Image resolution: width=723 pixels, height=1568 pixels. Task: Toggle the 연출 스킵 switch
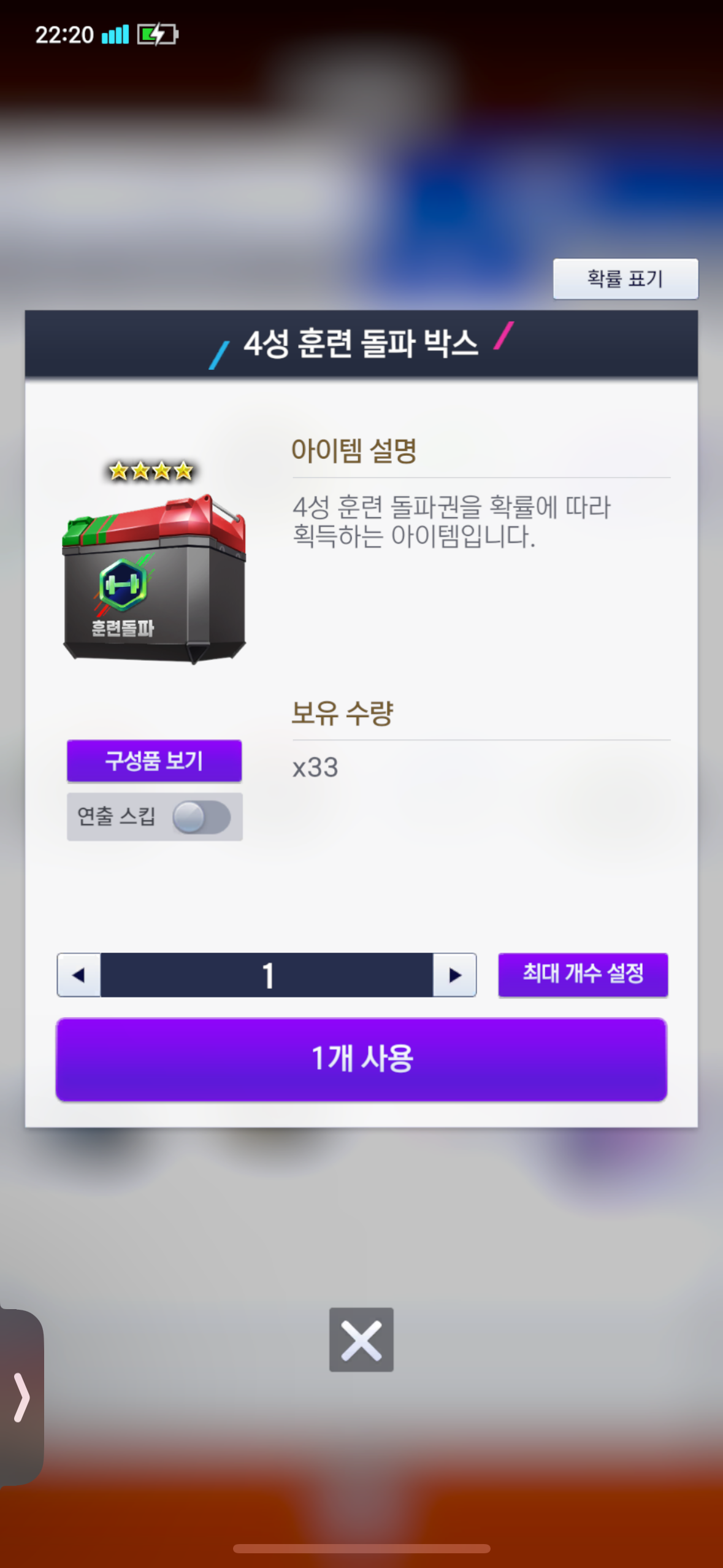coord(201,817)
